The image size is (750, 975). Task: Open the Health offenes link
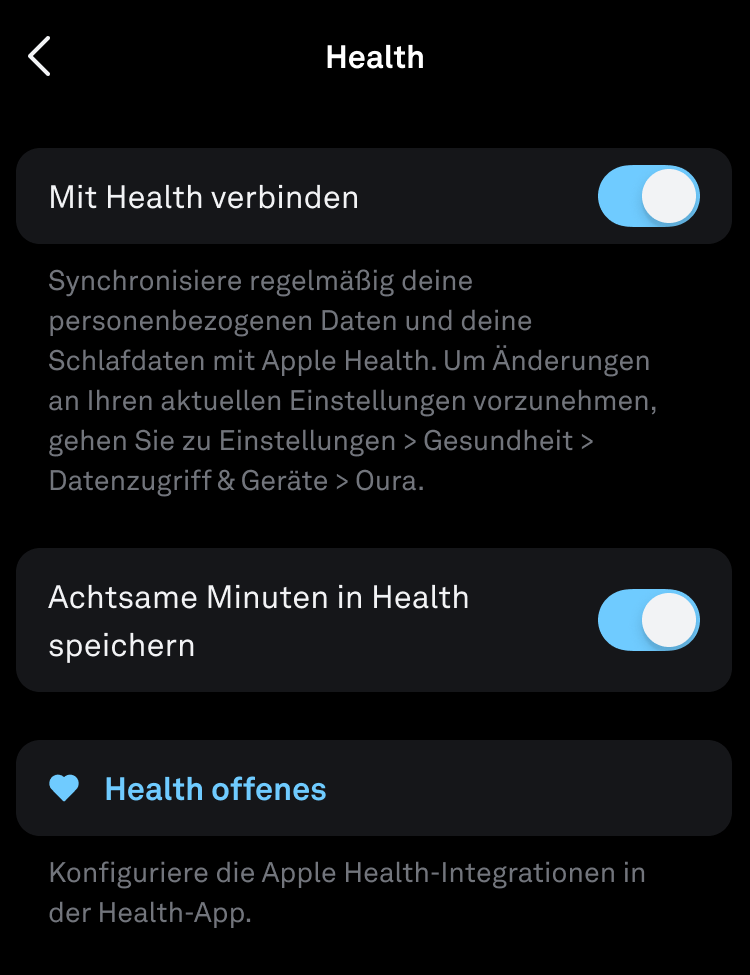tap(215, 789)
